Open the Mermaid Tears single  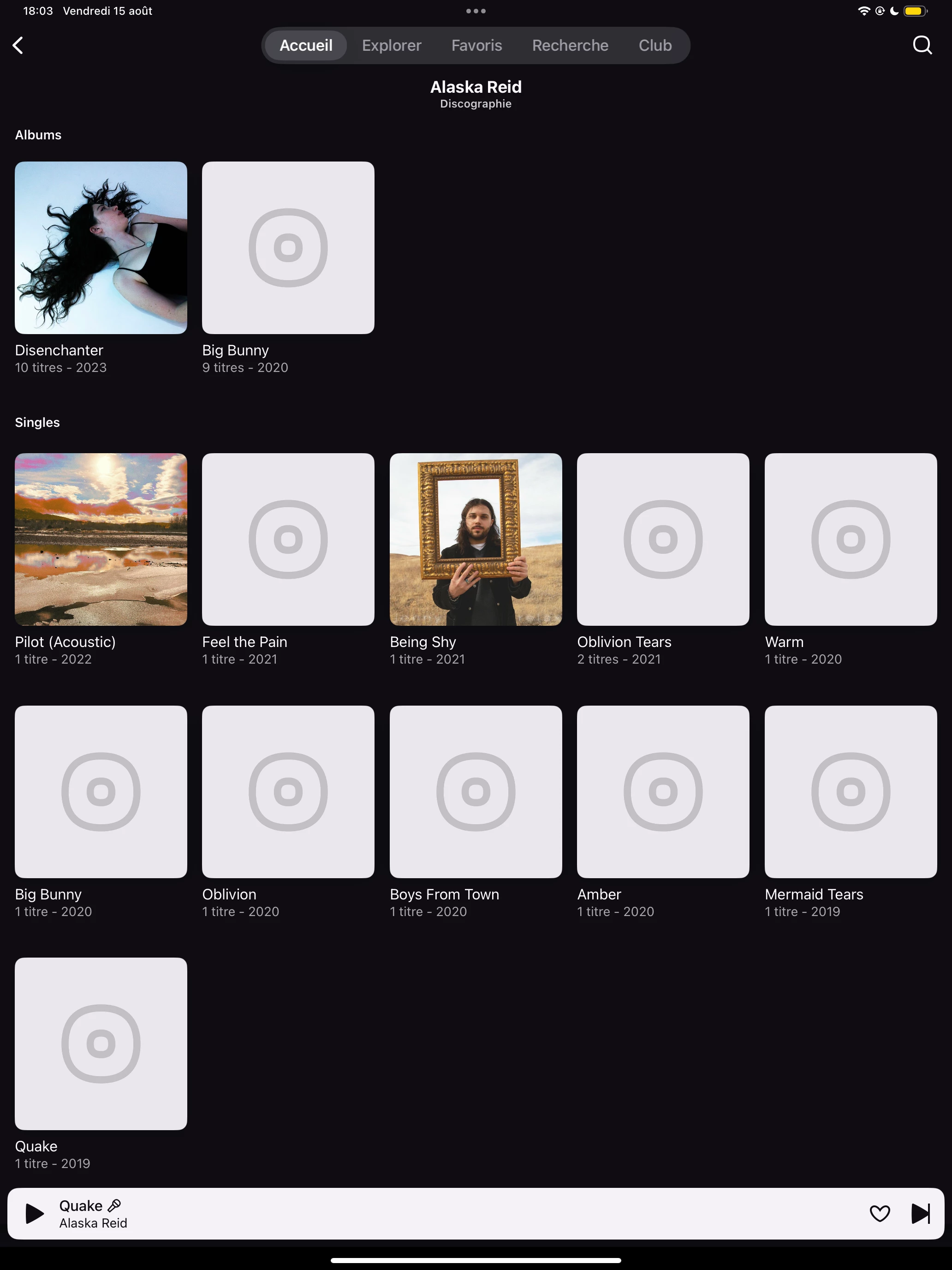(x=851, y=791)
